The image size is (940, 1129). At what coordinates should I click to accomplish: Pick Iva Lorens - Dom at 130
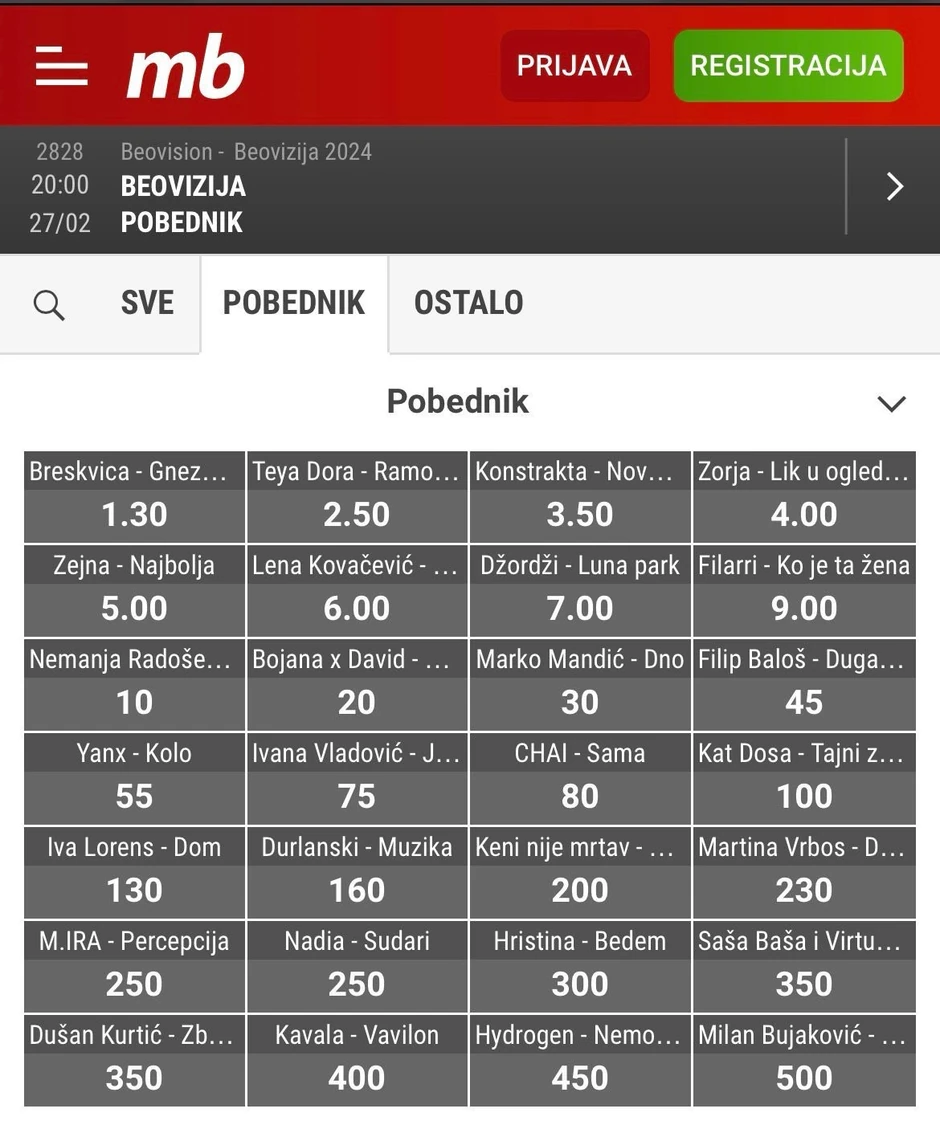(133, 871)
